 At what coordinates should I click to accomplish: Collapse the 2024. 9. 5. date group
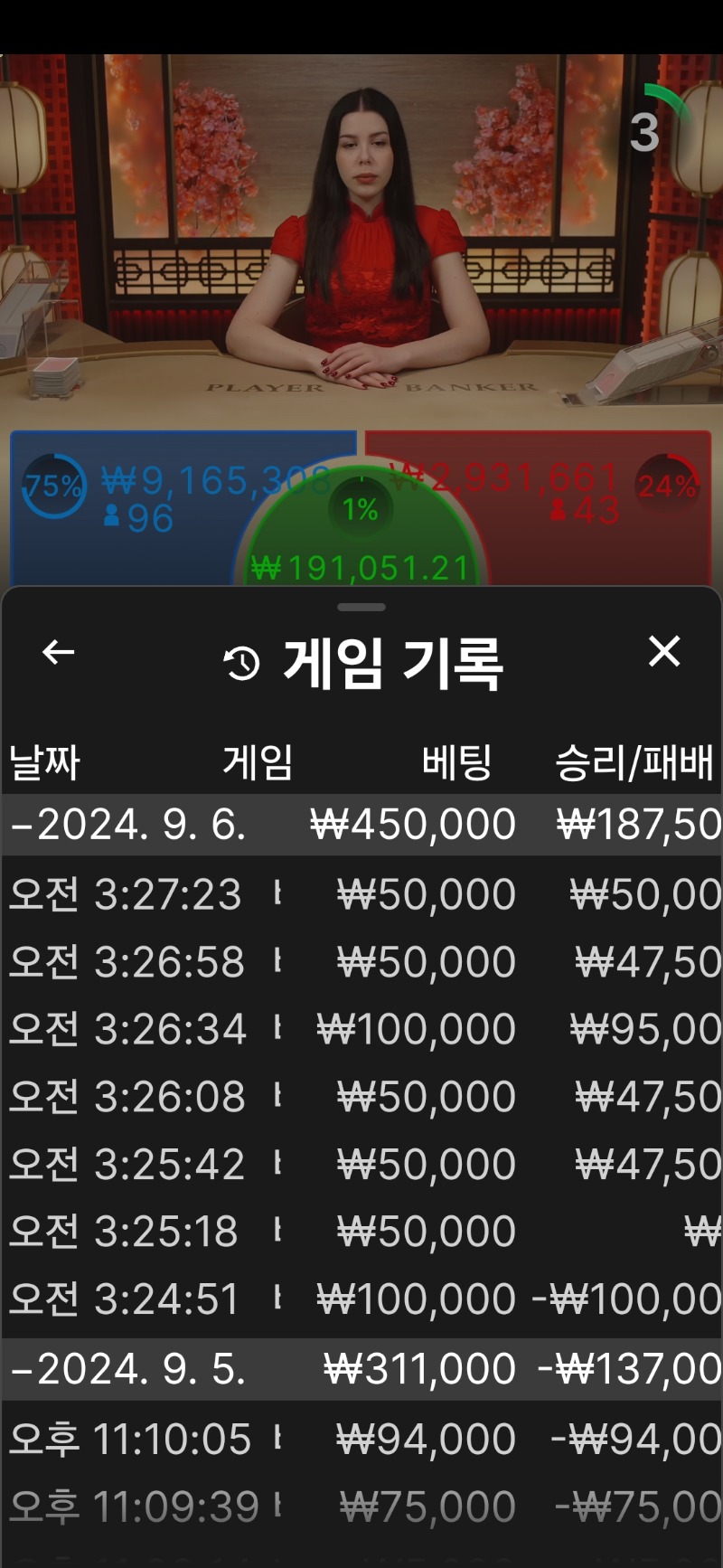[x=361, y=1369]
